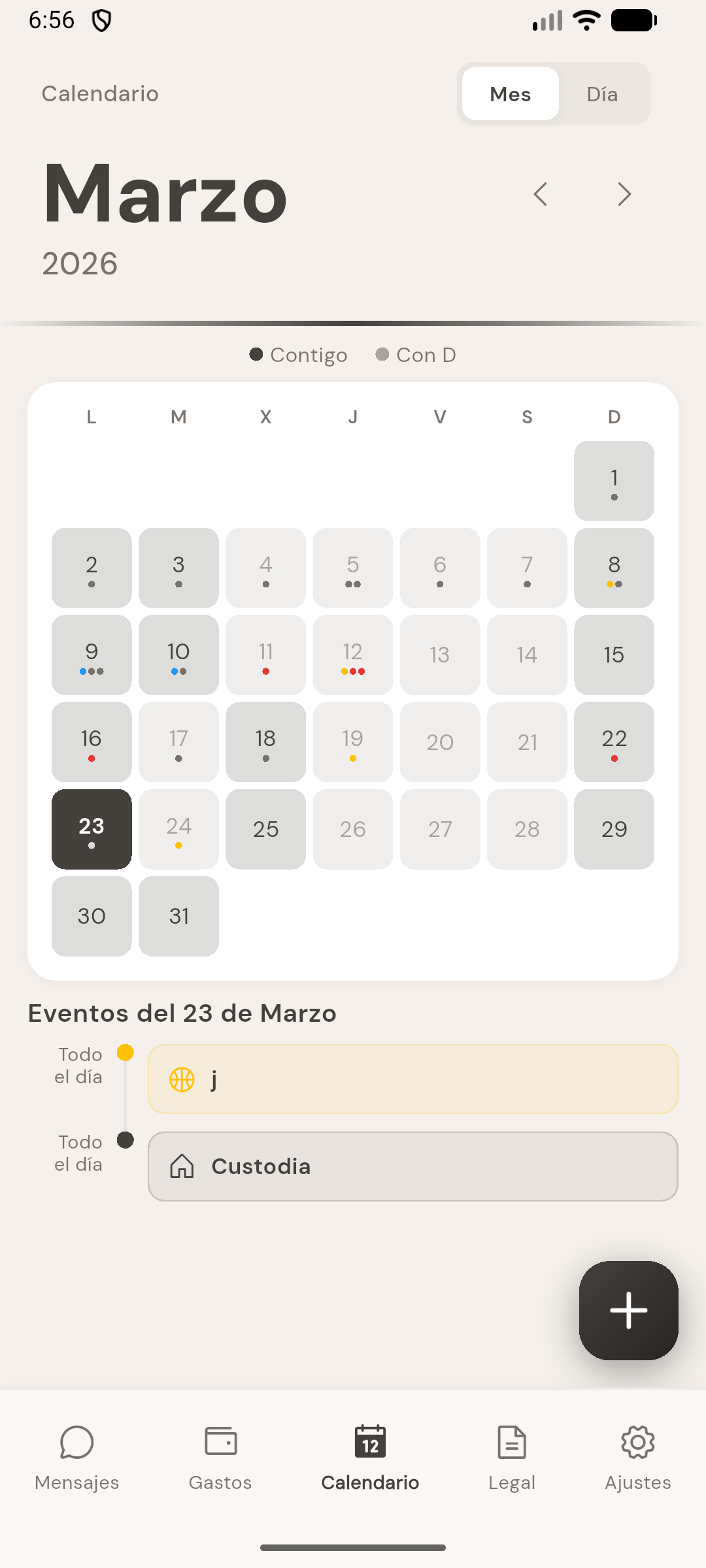Select day 16 with the red dot
The height and width of the screenshot is (1568, 706).
91,742
